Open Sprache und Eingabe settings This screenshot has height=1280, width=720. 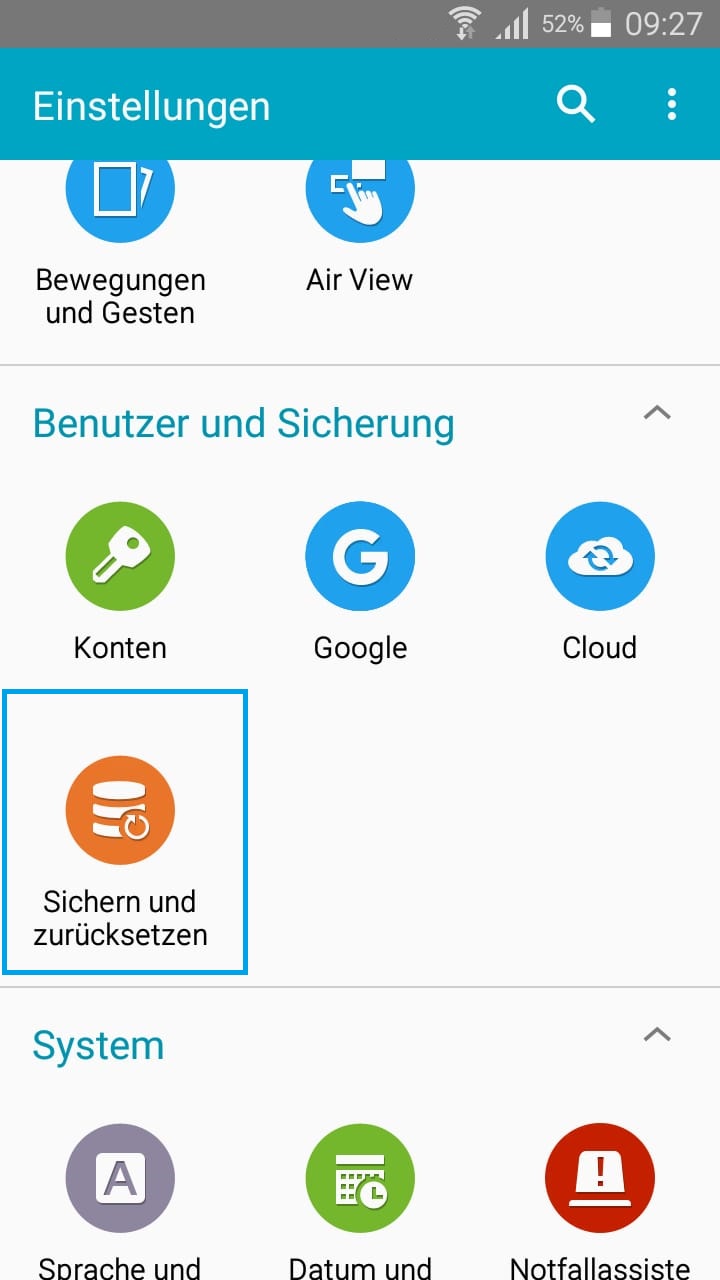pos(120,1200)
